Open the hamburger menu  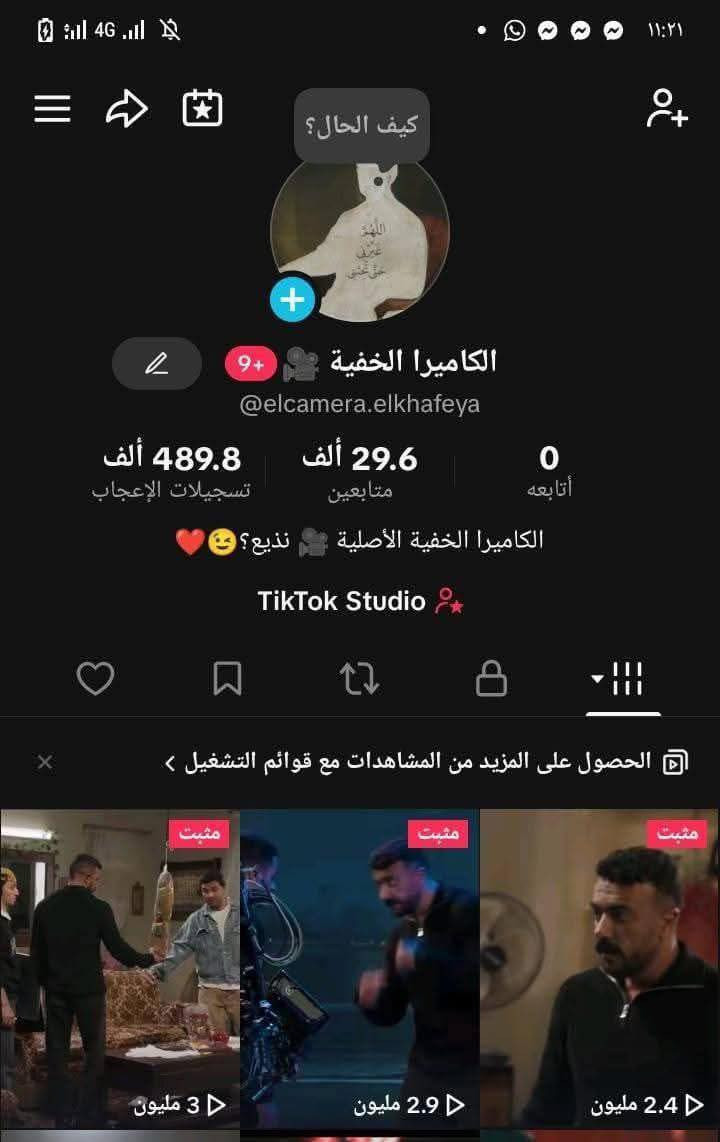point(53,108)
